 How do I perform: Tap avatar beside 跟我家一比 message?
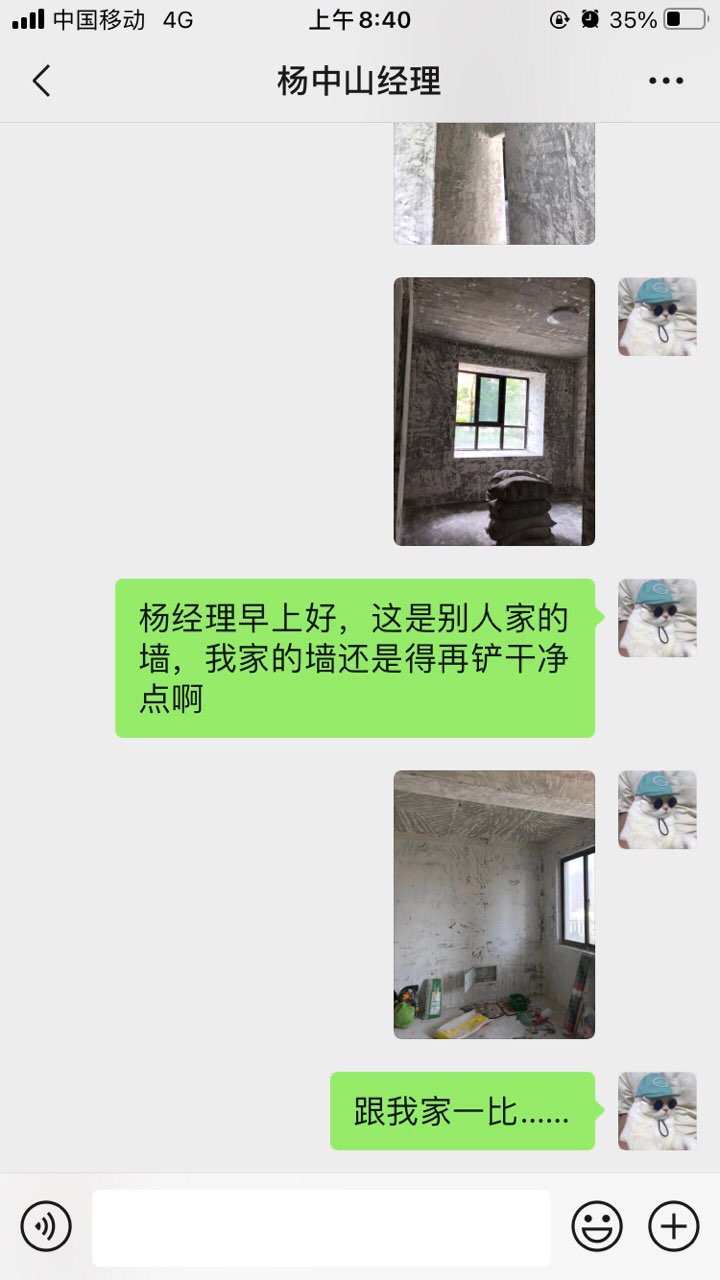point(657,1111)
